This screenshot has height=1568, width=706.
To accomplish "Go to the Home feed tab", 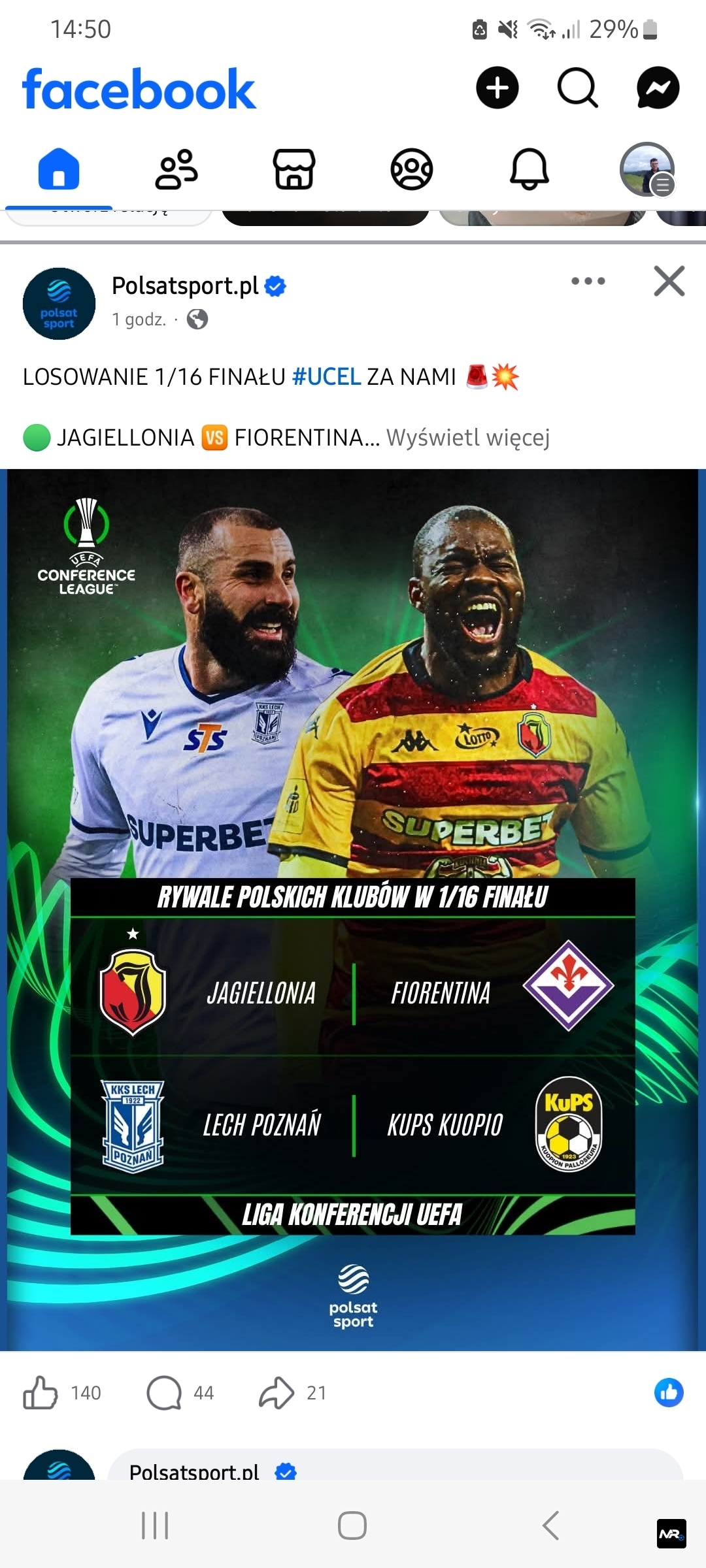I will pyautogui.click(x=59, y=170).
